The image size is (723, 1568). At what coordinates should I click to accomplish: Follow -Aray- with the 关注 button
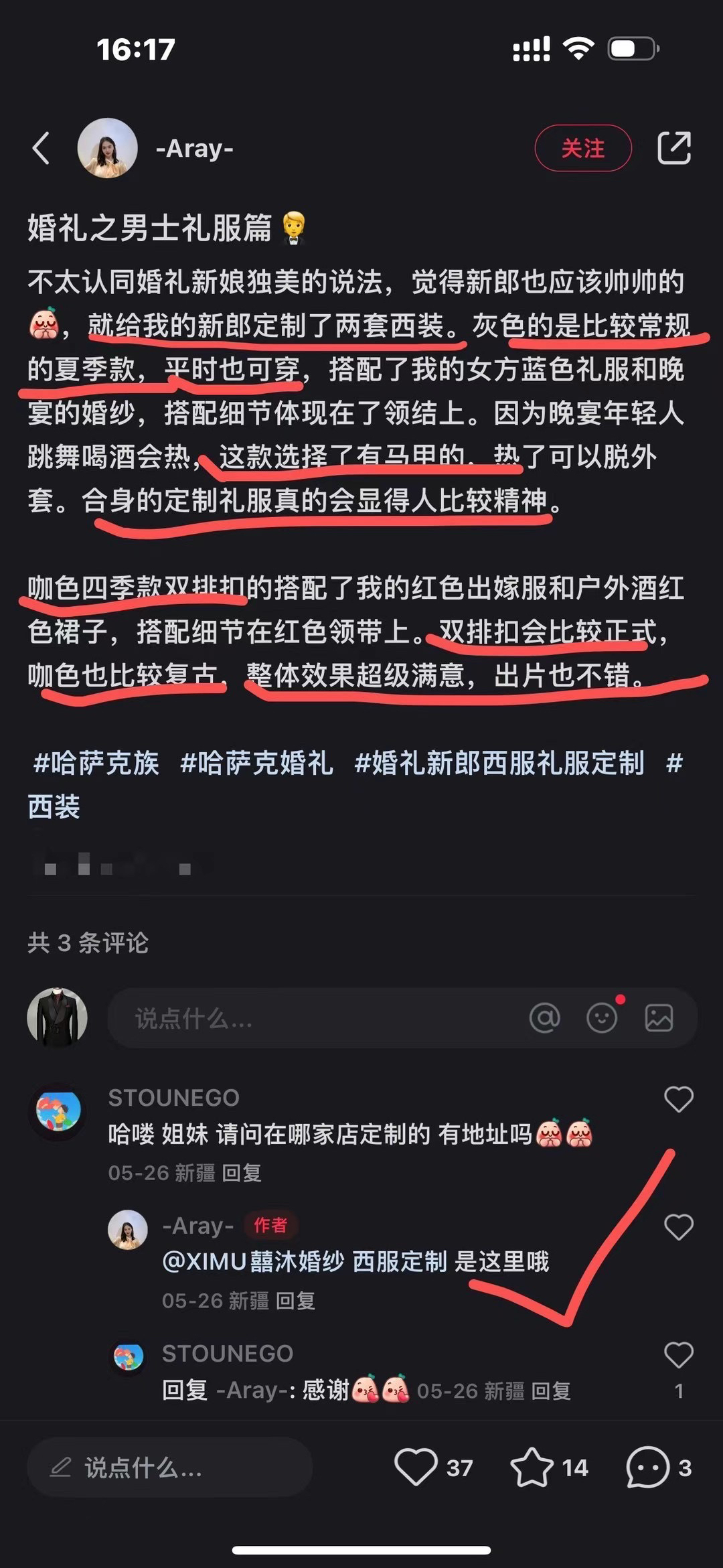tap(583, 148)
